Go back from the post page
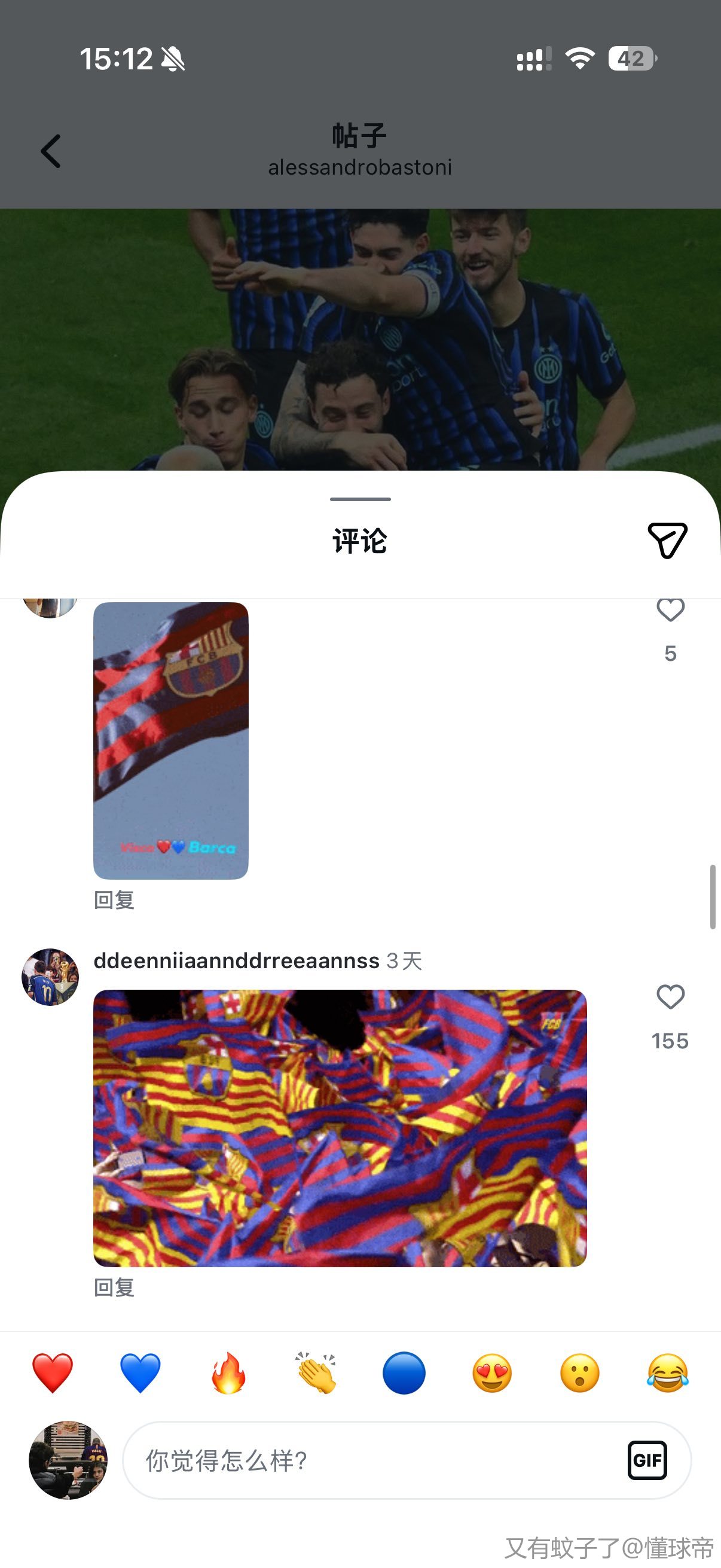 click(51, 151)
